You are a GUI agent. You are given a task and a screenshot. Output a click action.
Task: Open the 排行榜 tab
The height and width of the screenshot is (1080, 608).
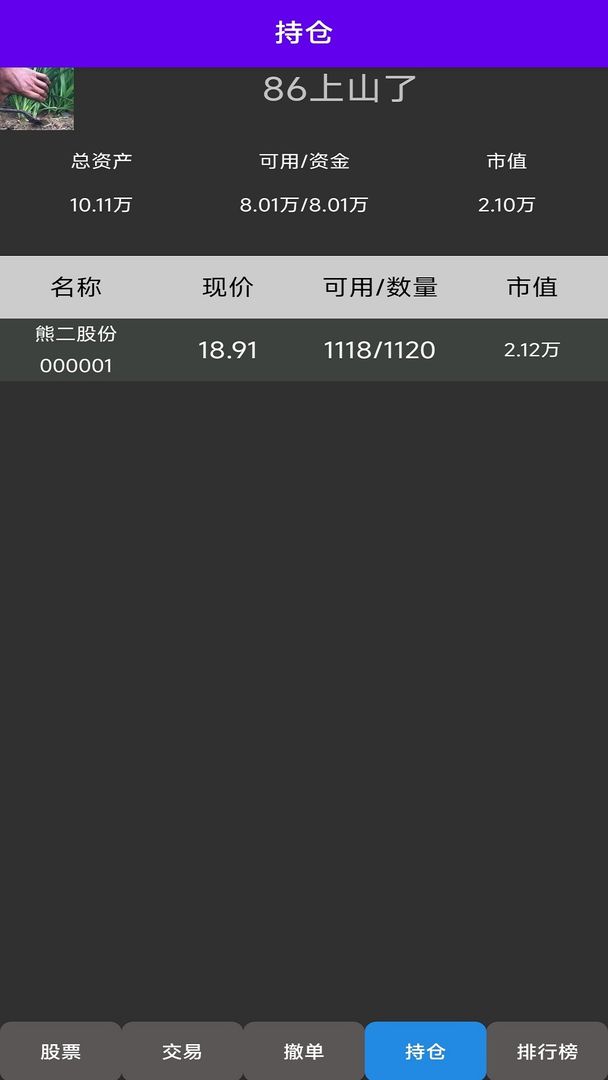pos(547,1051)
